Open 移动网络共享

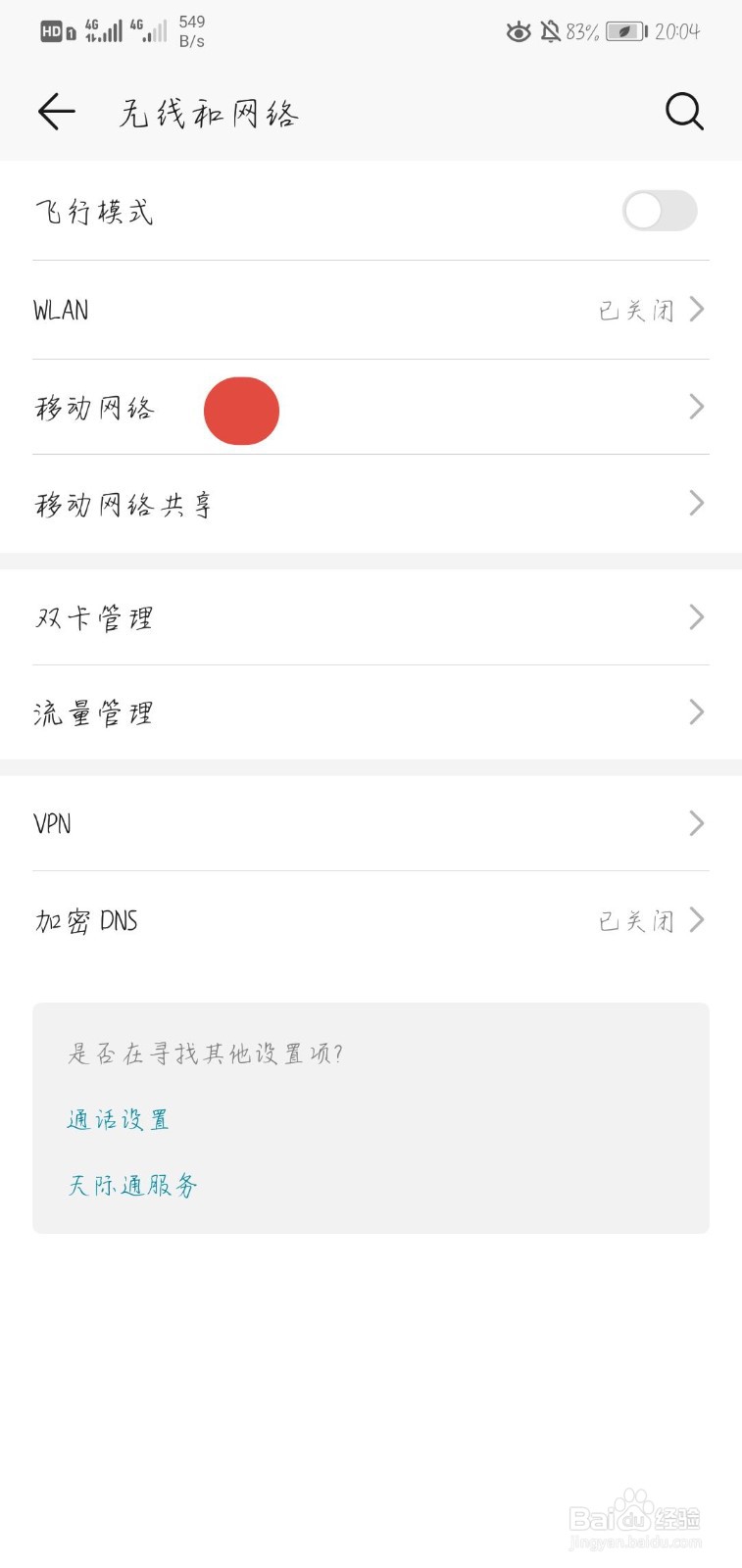pos(371,504)
